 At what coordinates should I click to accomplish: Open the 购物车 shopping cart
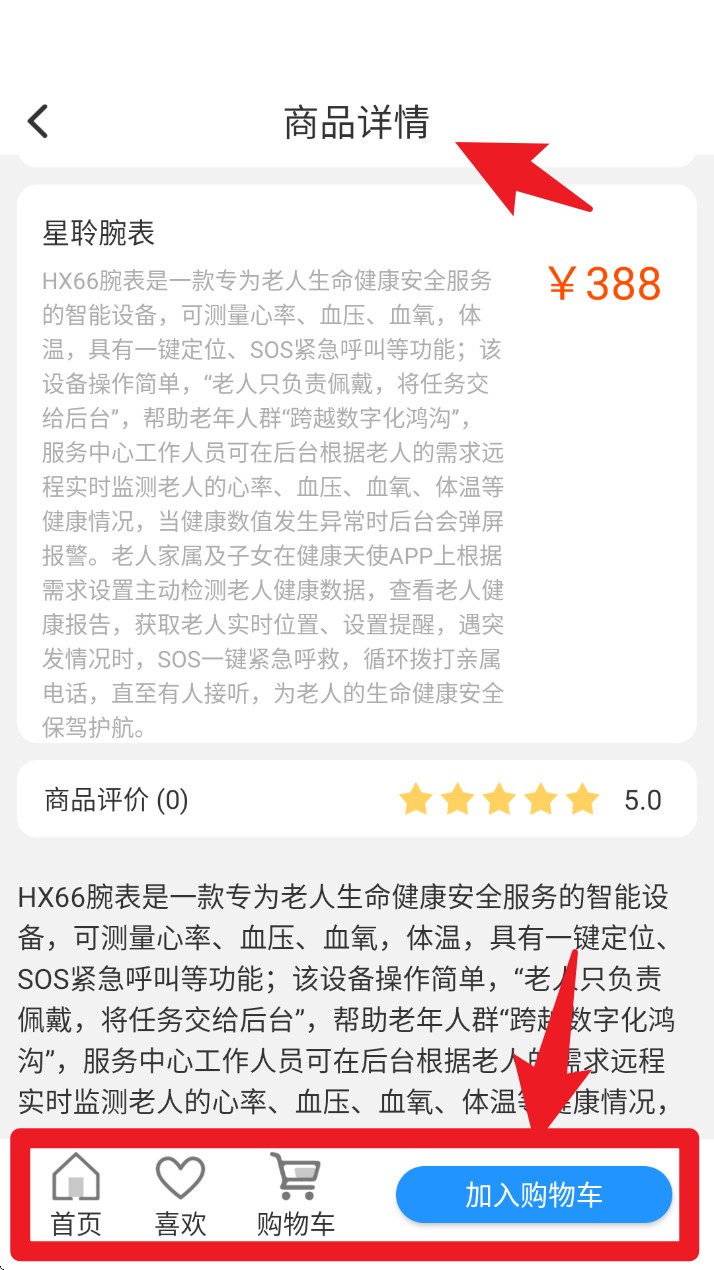295,1194
